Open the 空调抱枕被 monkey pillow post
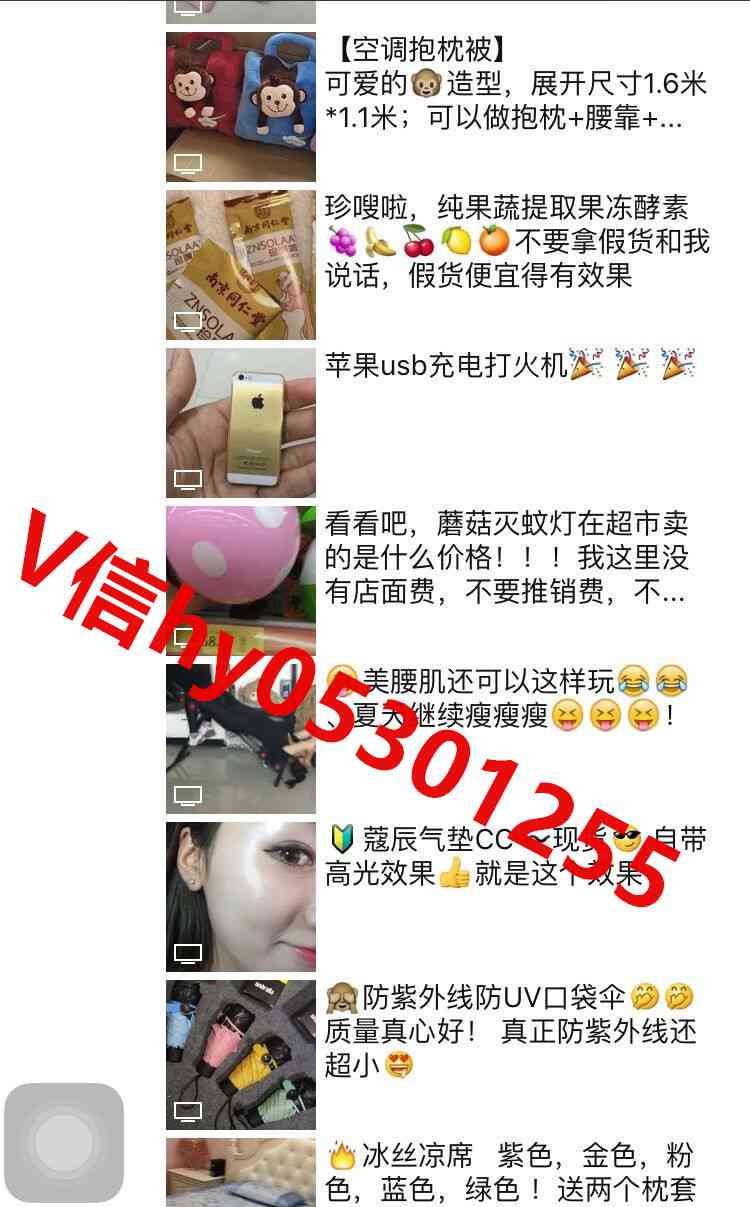This screenshot has width=750, height=1207. pos(240,106)
